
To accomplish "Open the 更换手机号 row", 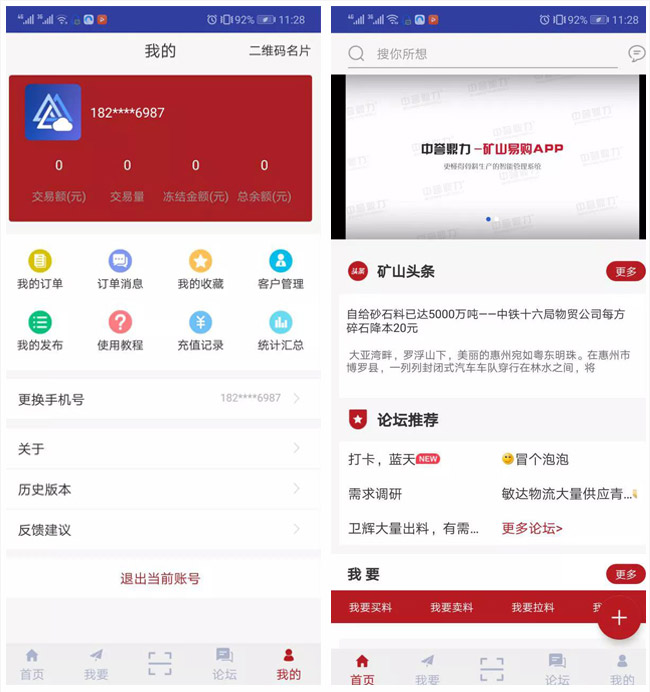I will click(160, 399).
